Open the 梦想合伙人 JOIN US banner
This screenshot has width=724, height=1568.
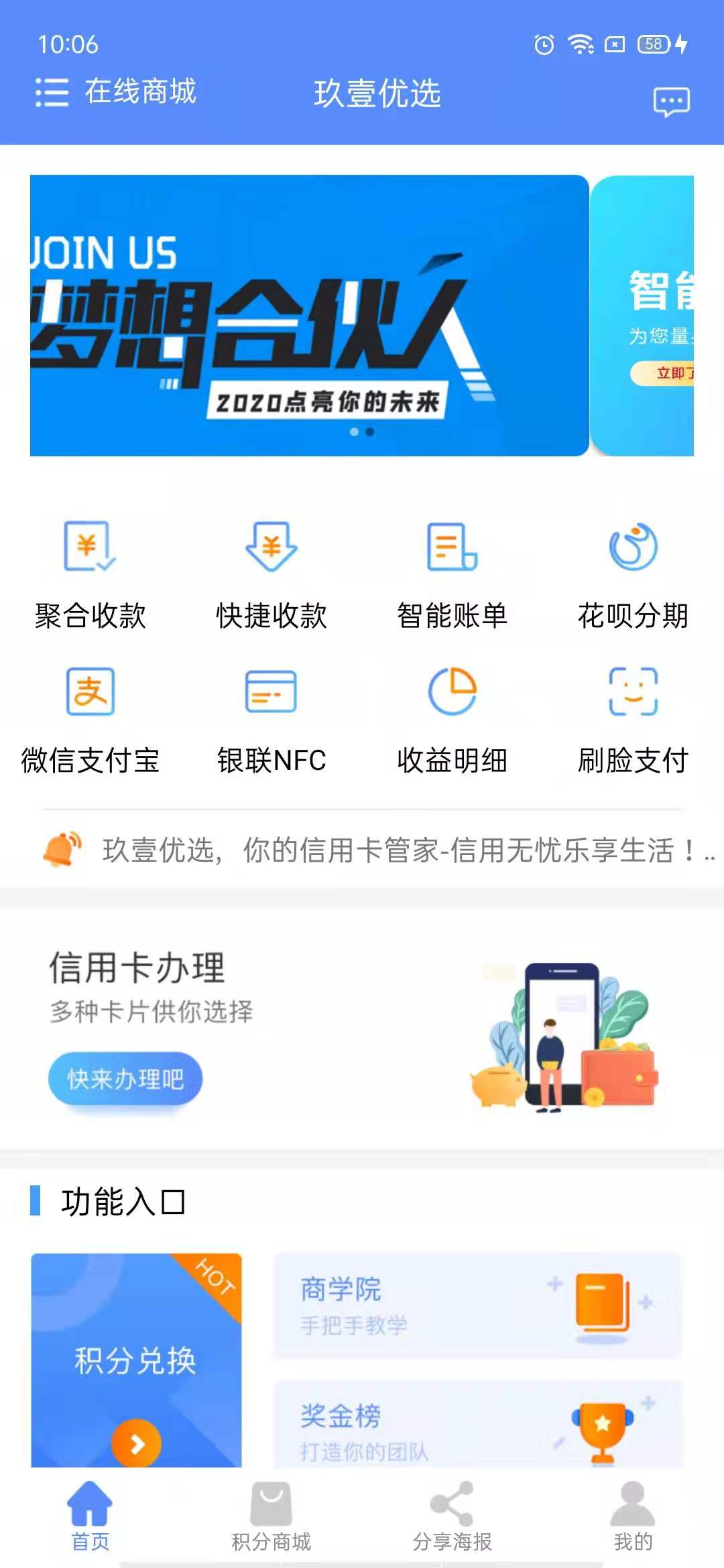click(x=308, y=315)
